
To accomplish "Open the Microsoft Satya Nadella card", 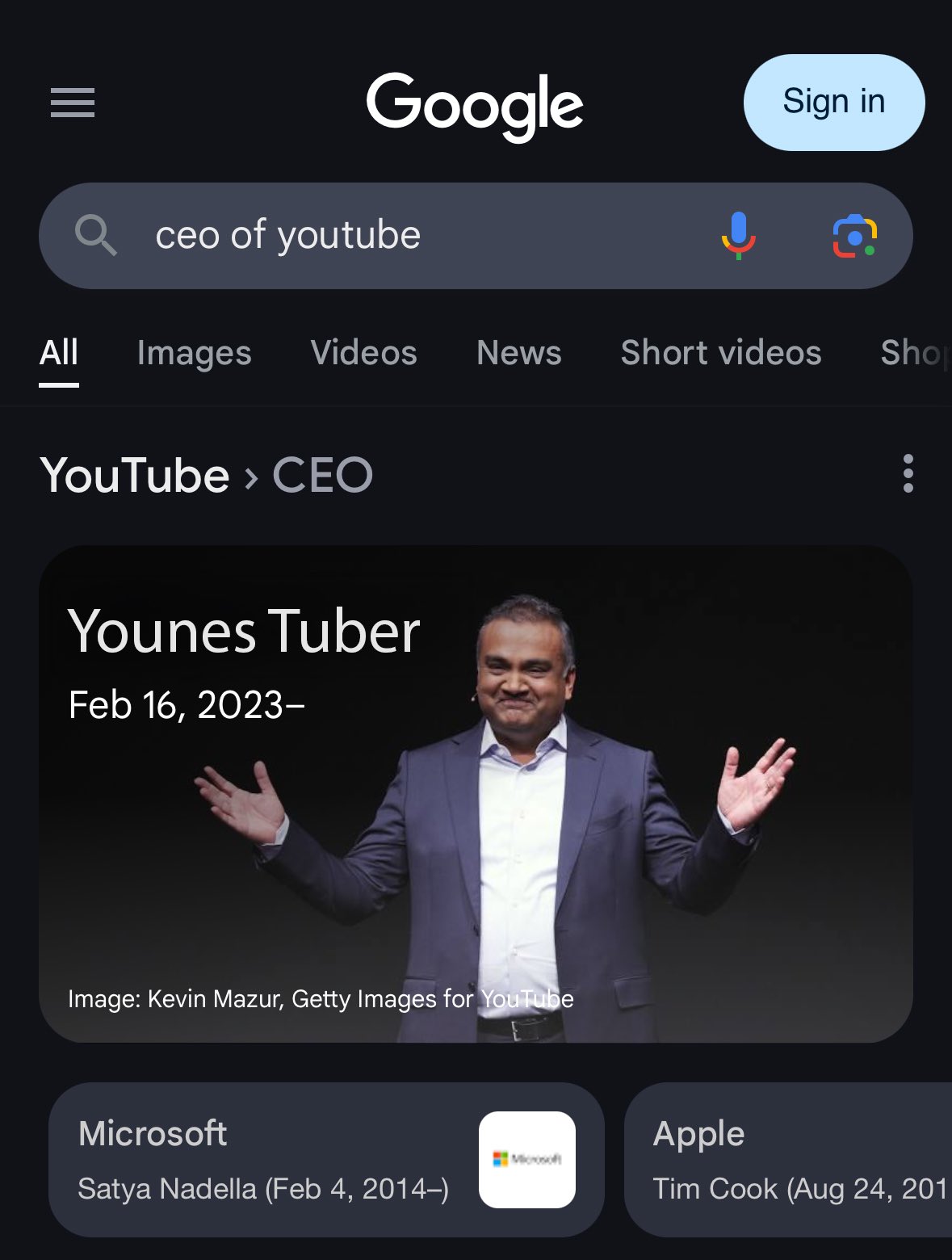I will [x=325, y=1159].
